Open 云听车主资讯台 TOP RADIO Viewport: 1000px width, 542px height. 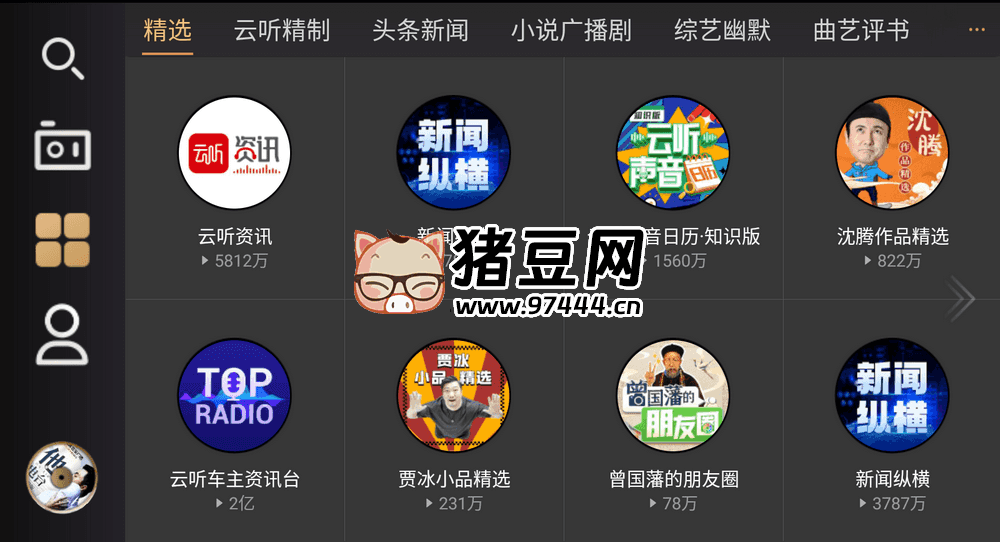[234, 395]
